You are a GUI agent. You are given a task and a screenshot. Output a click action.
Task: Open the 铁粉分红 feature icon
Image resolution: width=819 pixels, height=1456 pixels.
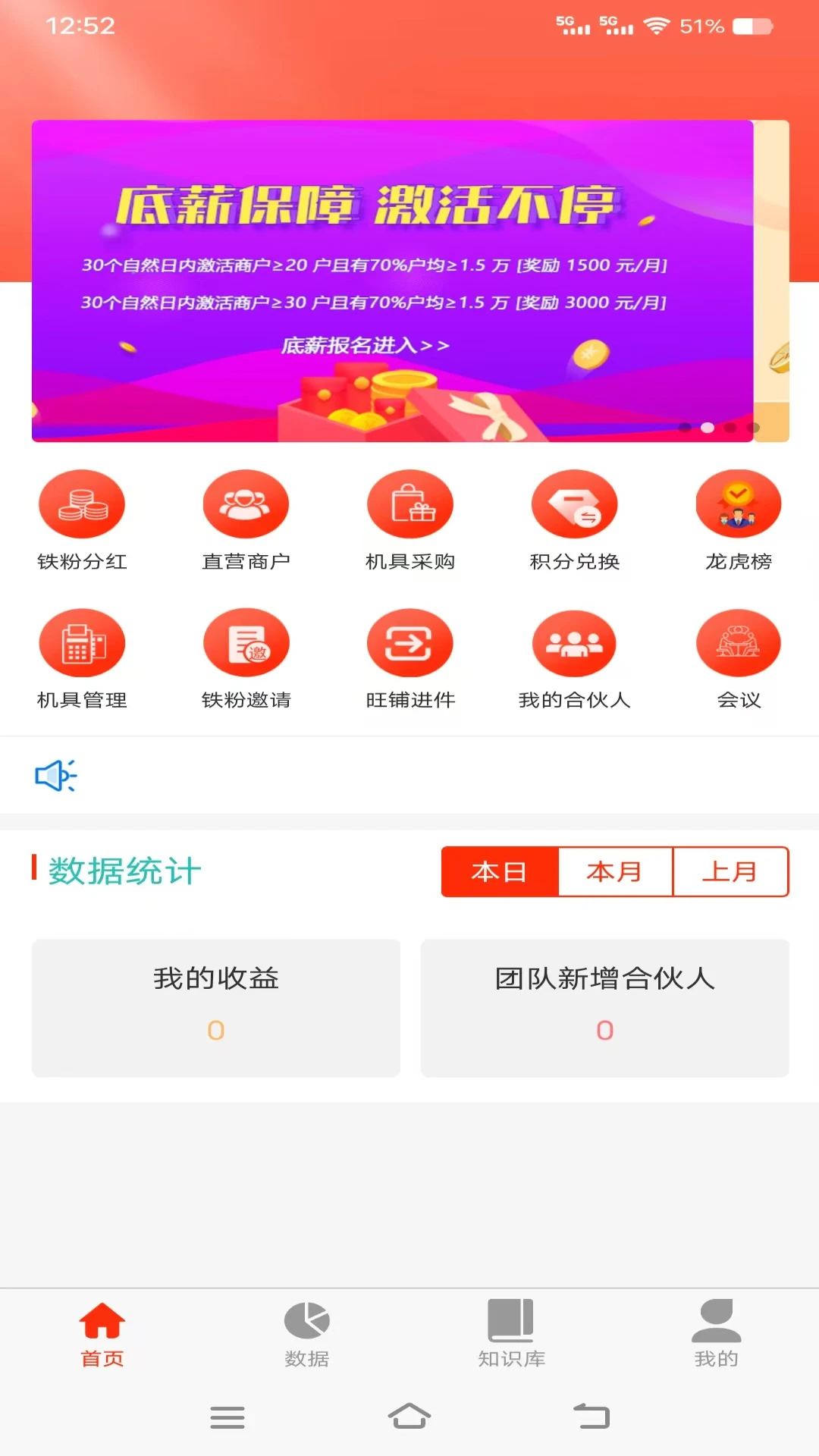tap(82, 503)
